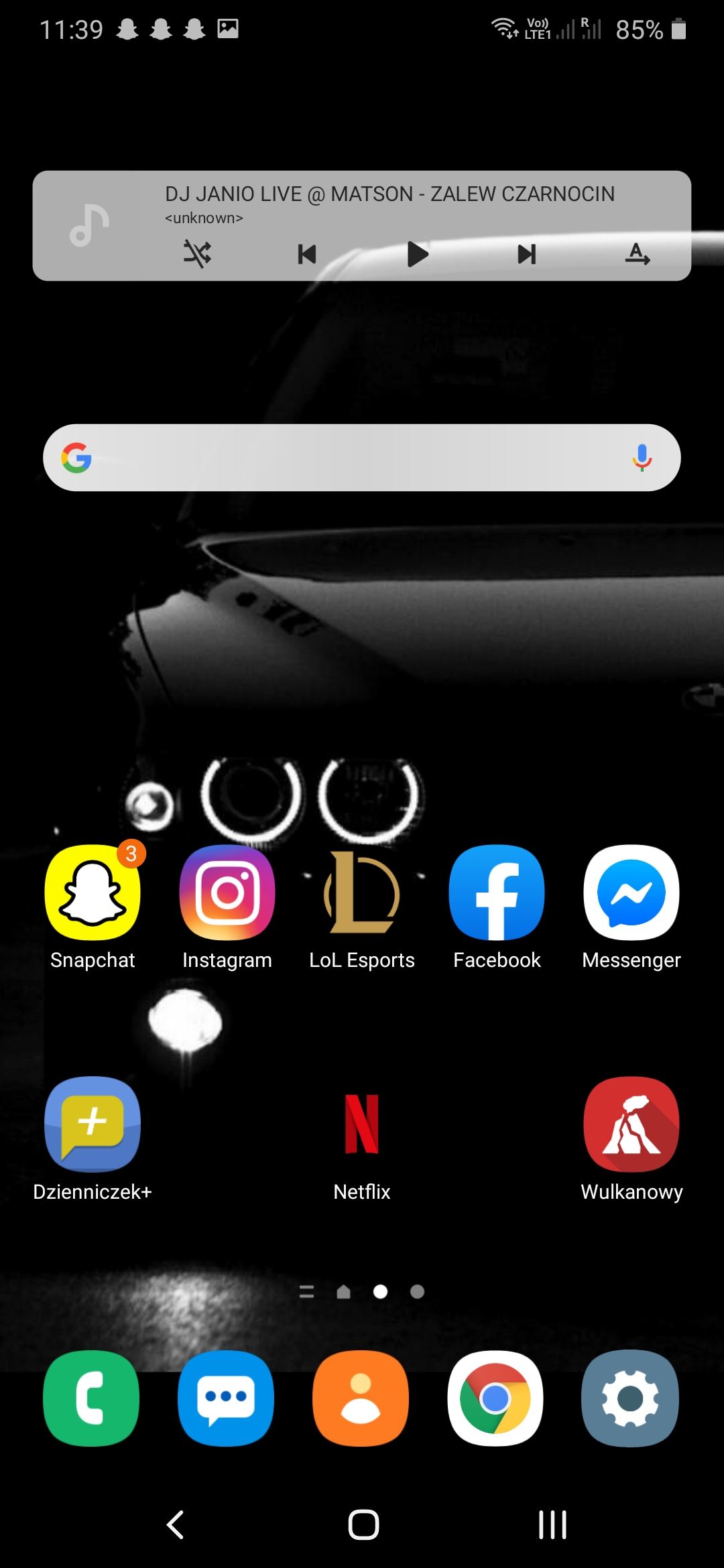Toggle shuffle in the music widget

point(197,254)
